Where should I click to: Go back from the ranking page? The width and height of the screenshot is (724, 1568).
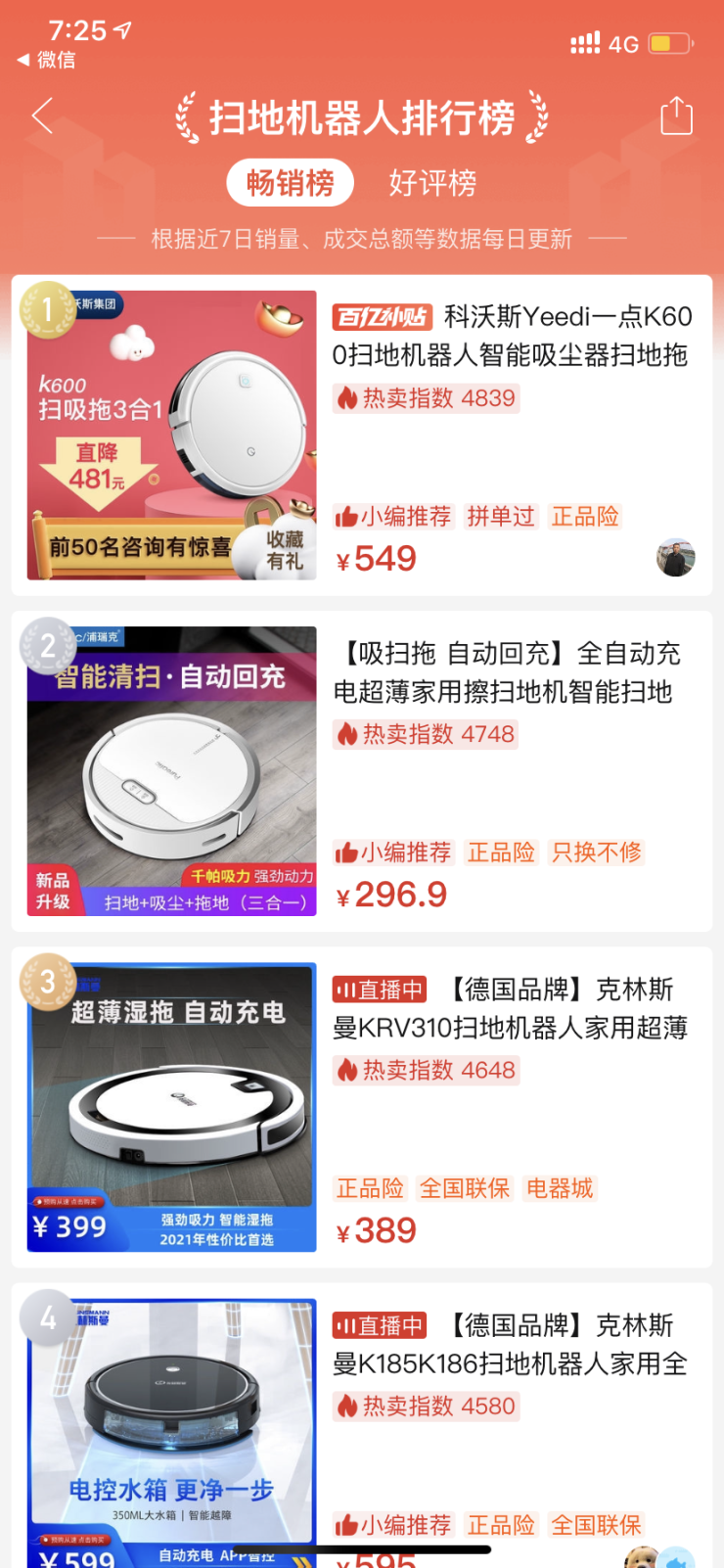[x=42, y=116]
